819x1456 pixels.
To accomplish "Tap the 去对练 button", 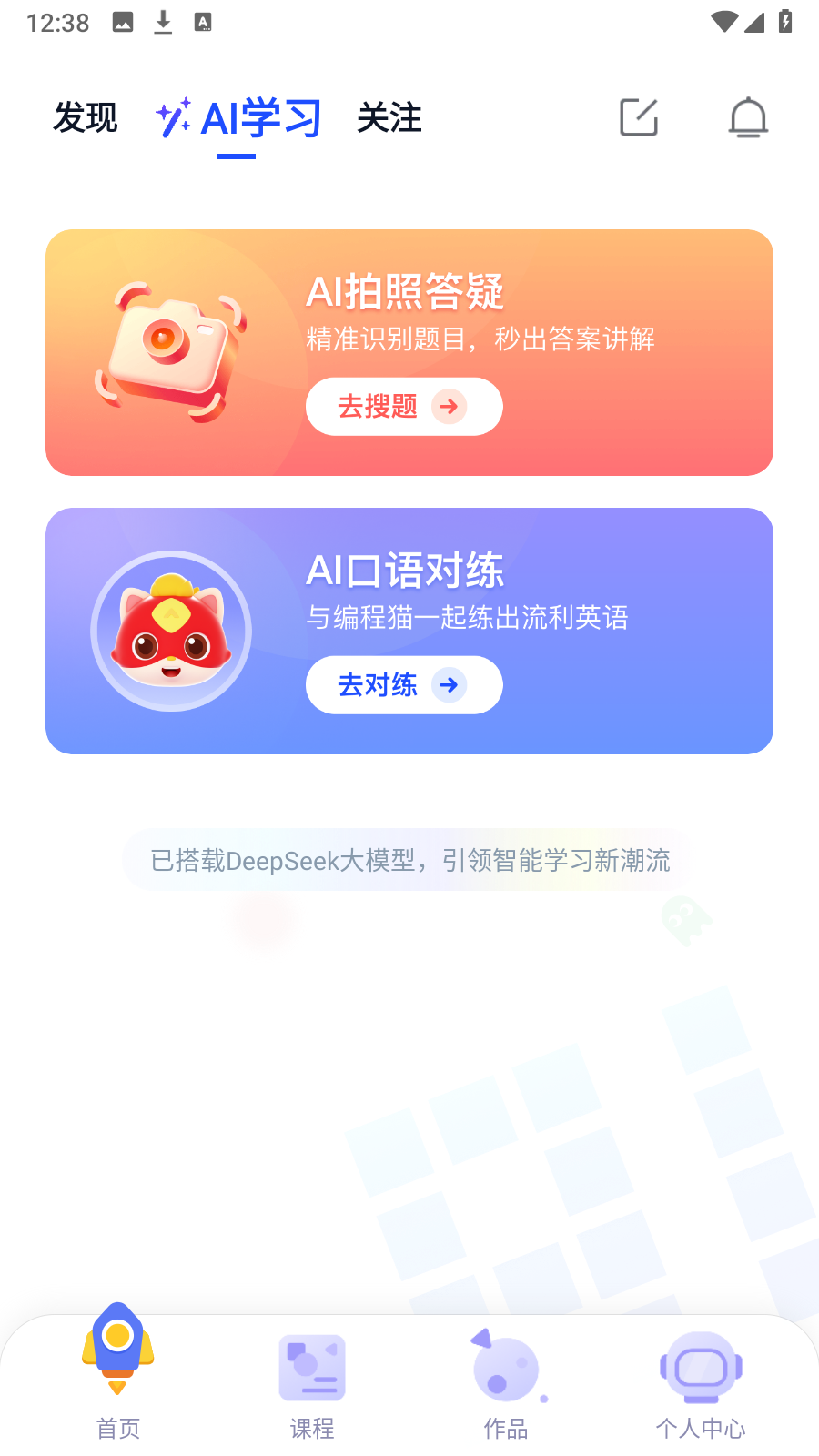I will (x=403, y=685).
